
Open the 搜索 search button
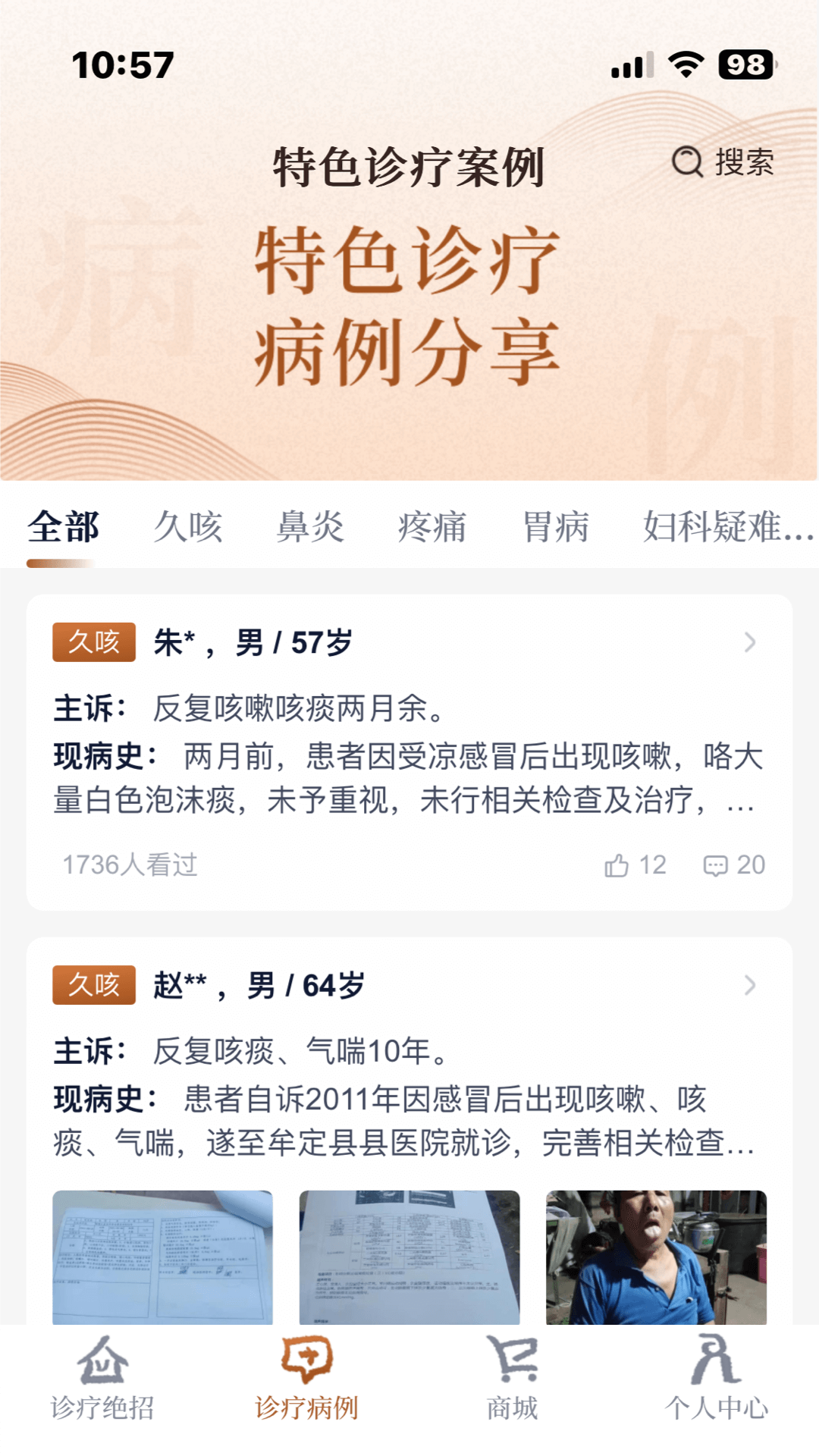click(x=723, y=162)
